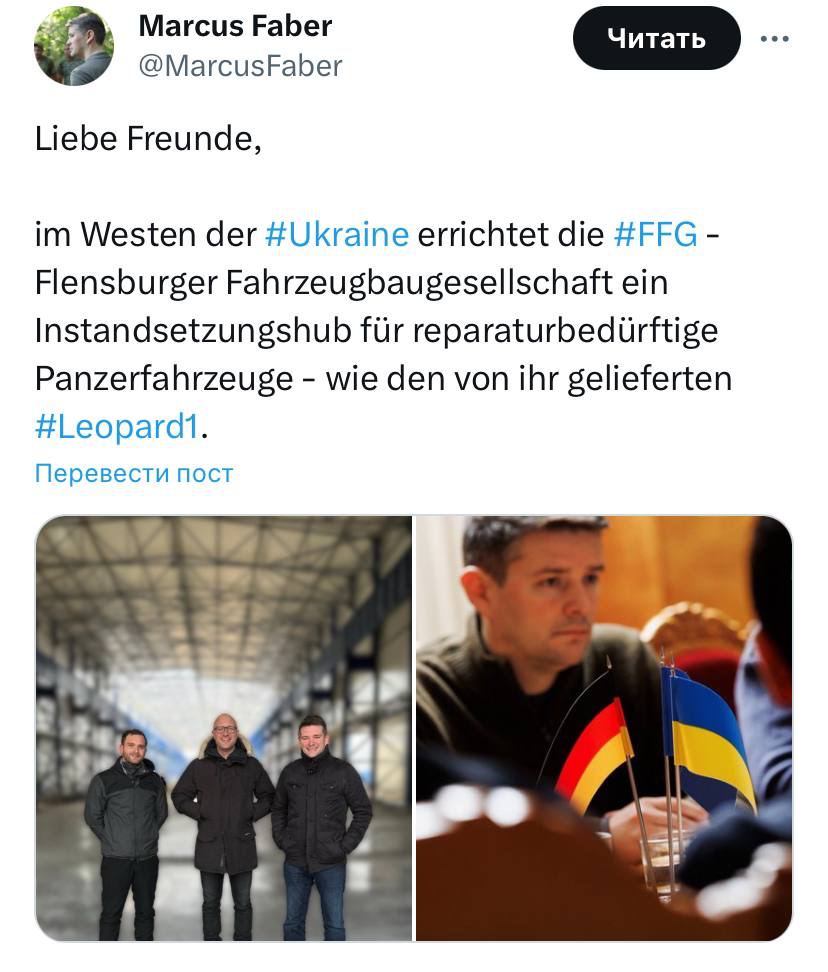Image resolution: width=828 pixels, height=972 pixels.
Task: Open the photo with German and Ukrainian flags
Action: pos(604,727)
